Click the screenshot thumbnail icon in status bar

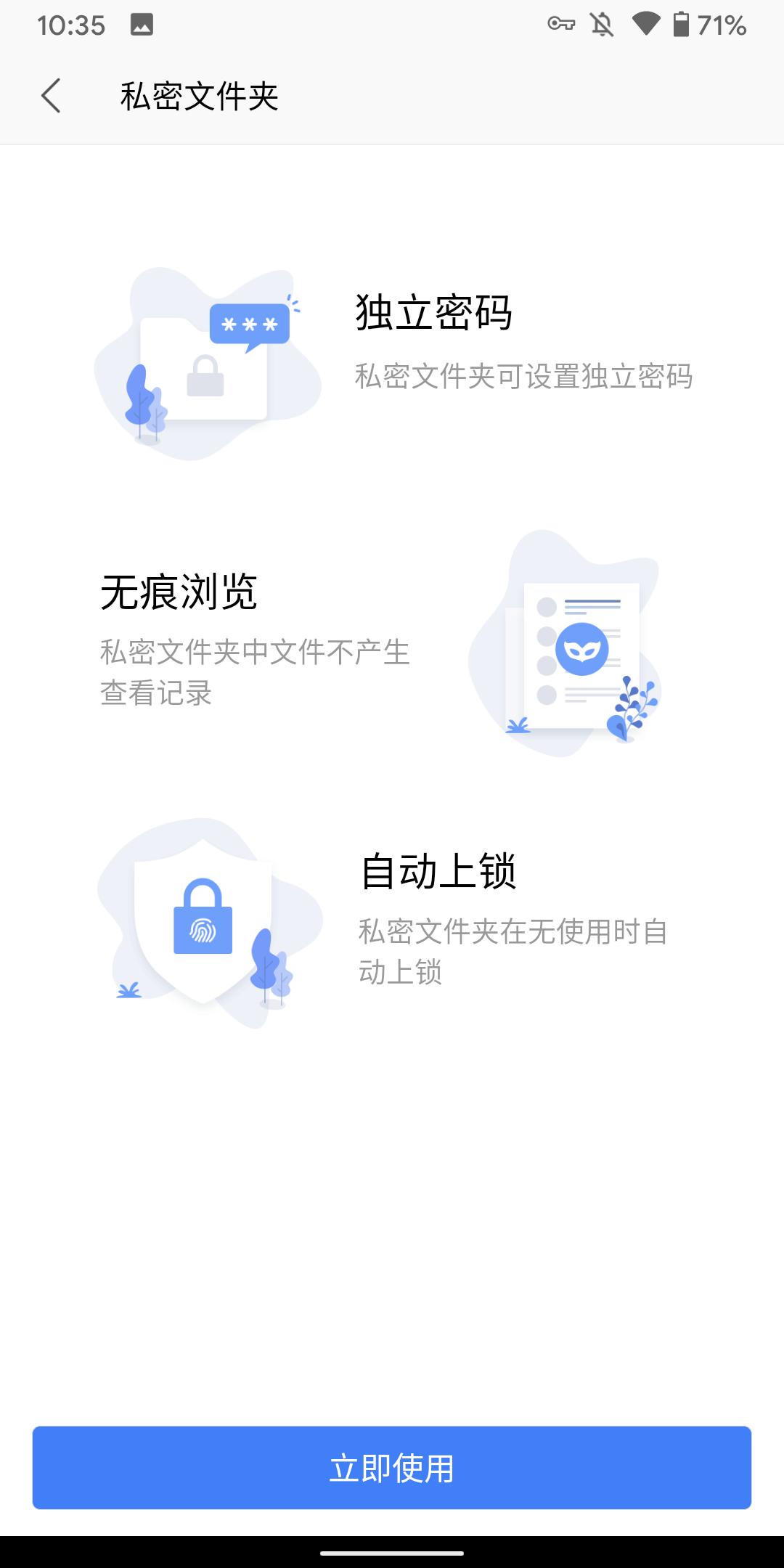(x=140, y=24)
